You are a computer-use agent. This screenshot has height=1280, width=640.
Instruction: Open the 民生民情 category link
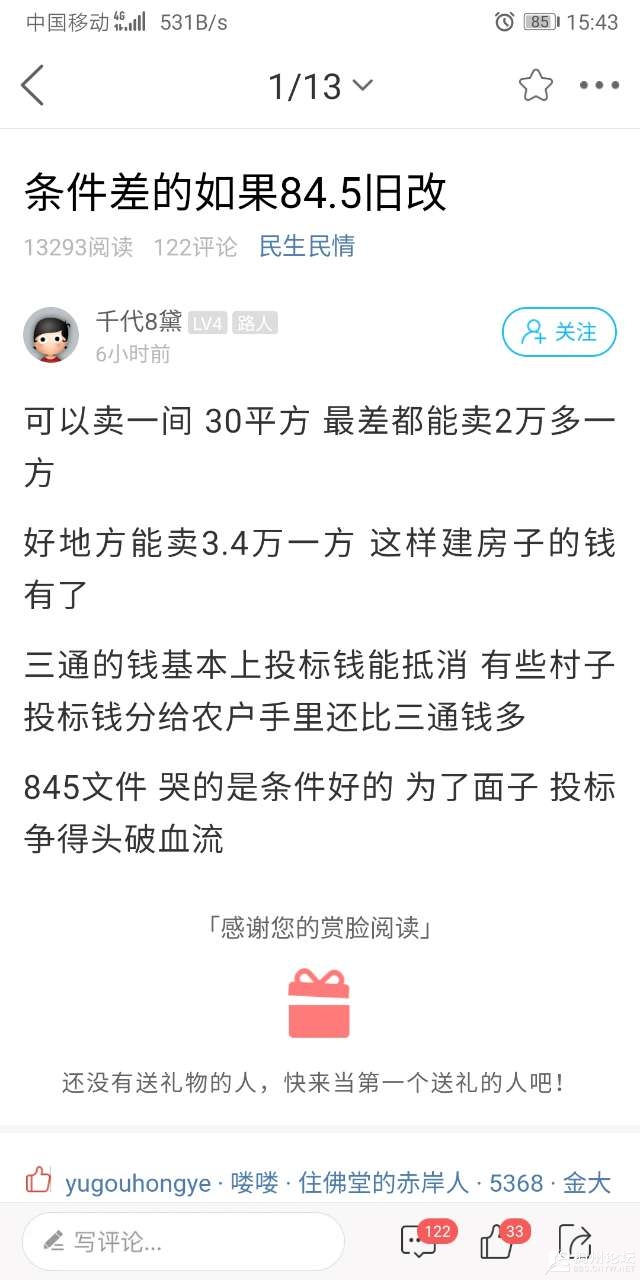pyautogui.click(x=307, y=246)
